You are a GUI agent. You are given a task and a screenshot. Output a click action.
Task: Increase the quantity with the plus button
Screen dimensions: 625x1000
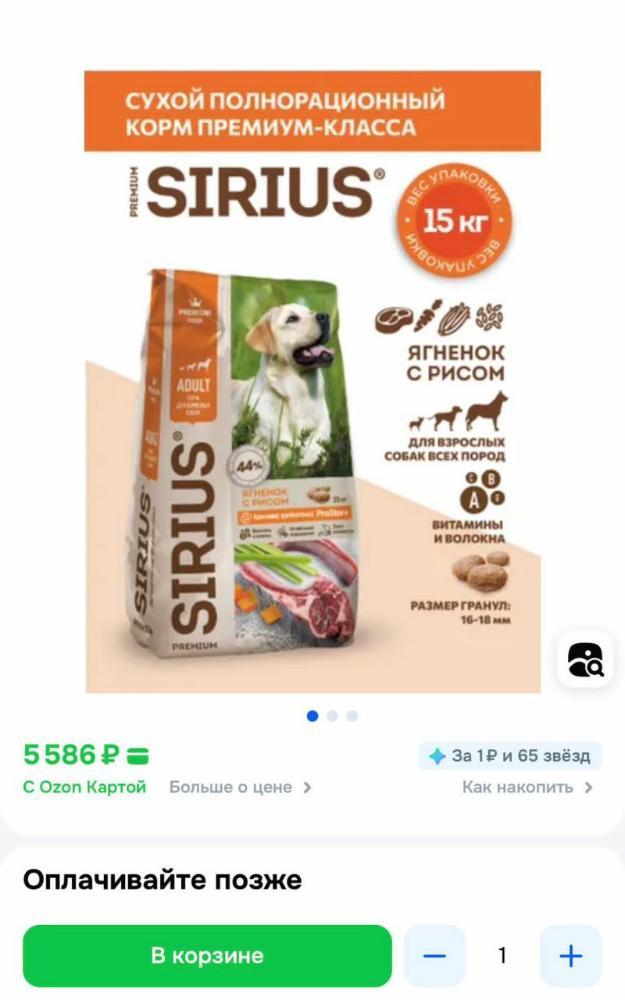tap(570, 956)
